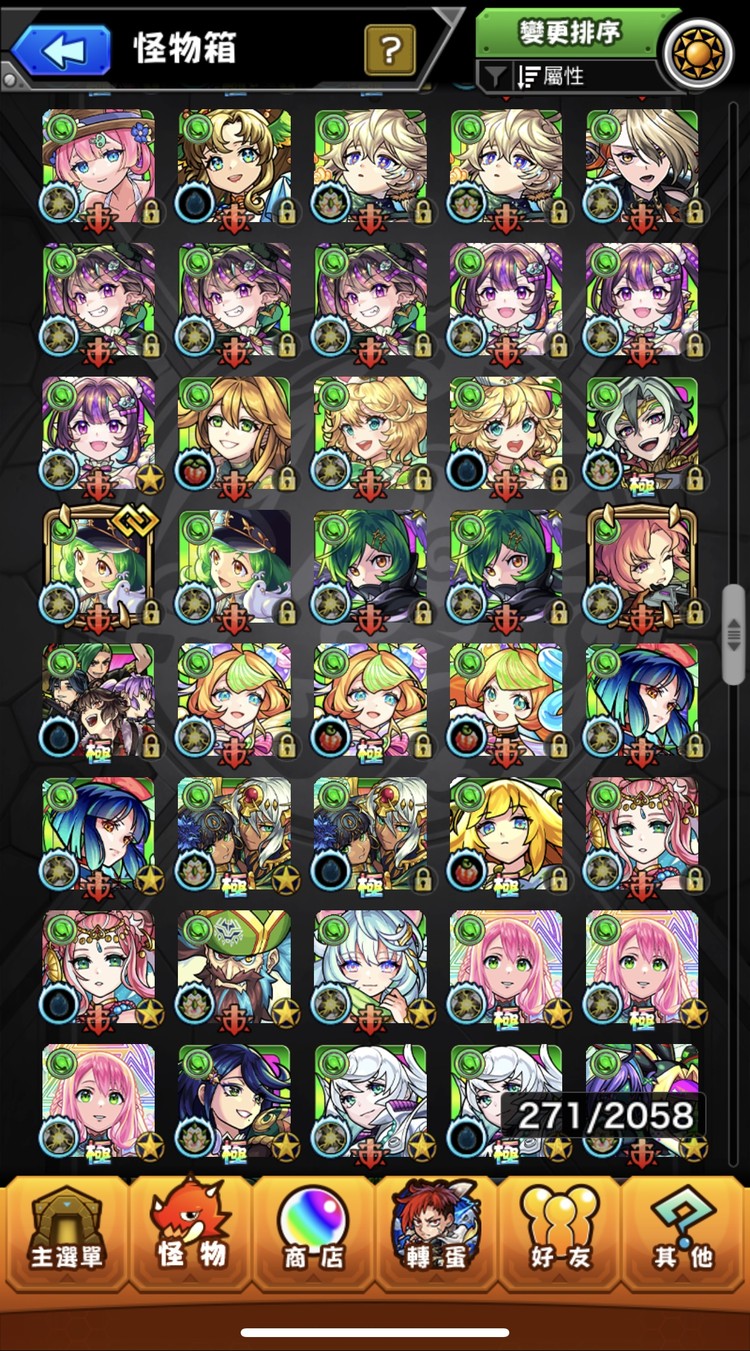Tap the scrollbar handle on right edge
The width and height of the screenshot is (750, 1351).
(x=733, y=634)
